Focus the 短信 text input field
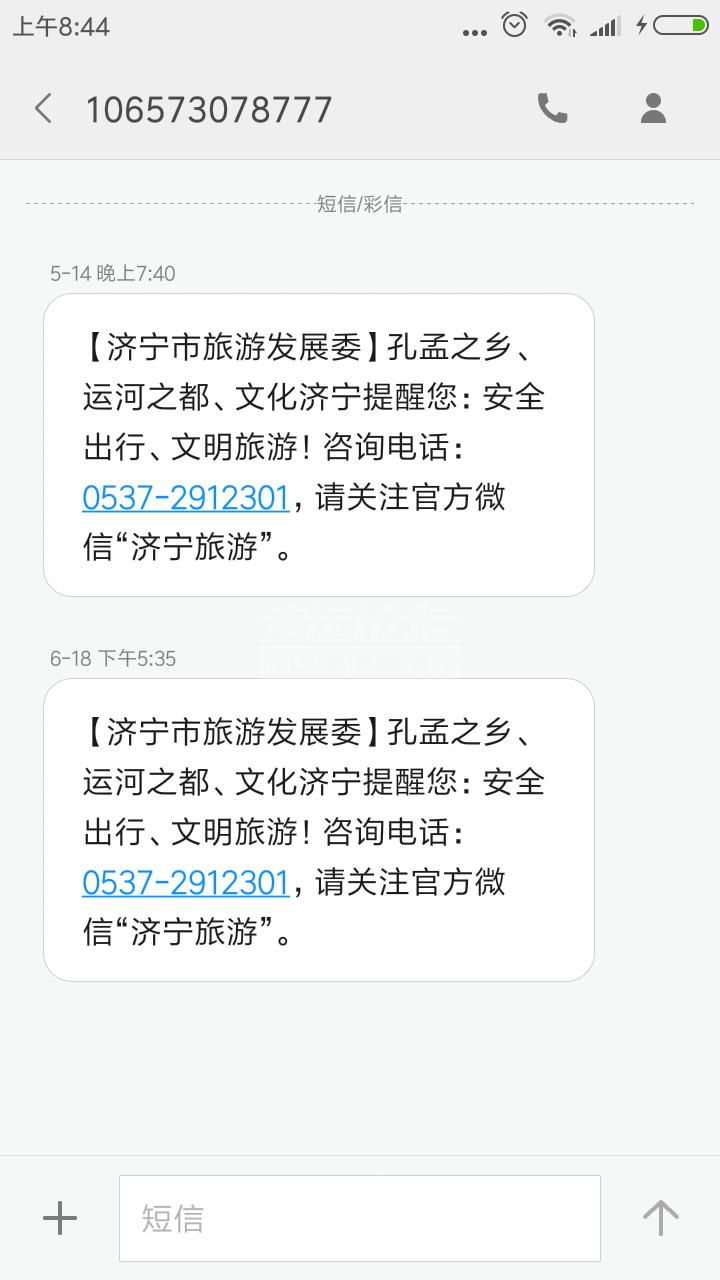This screenshot has width=720, height=1280. pos(360,1218)
